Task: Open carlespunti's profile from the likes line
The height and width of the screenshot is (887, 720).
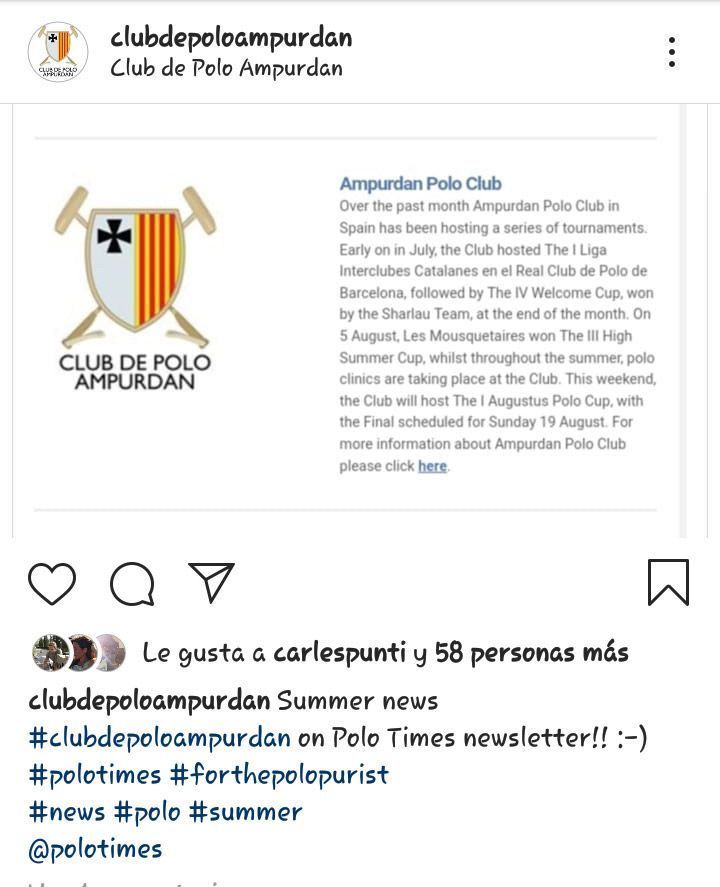Action: [339, 652]
